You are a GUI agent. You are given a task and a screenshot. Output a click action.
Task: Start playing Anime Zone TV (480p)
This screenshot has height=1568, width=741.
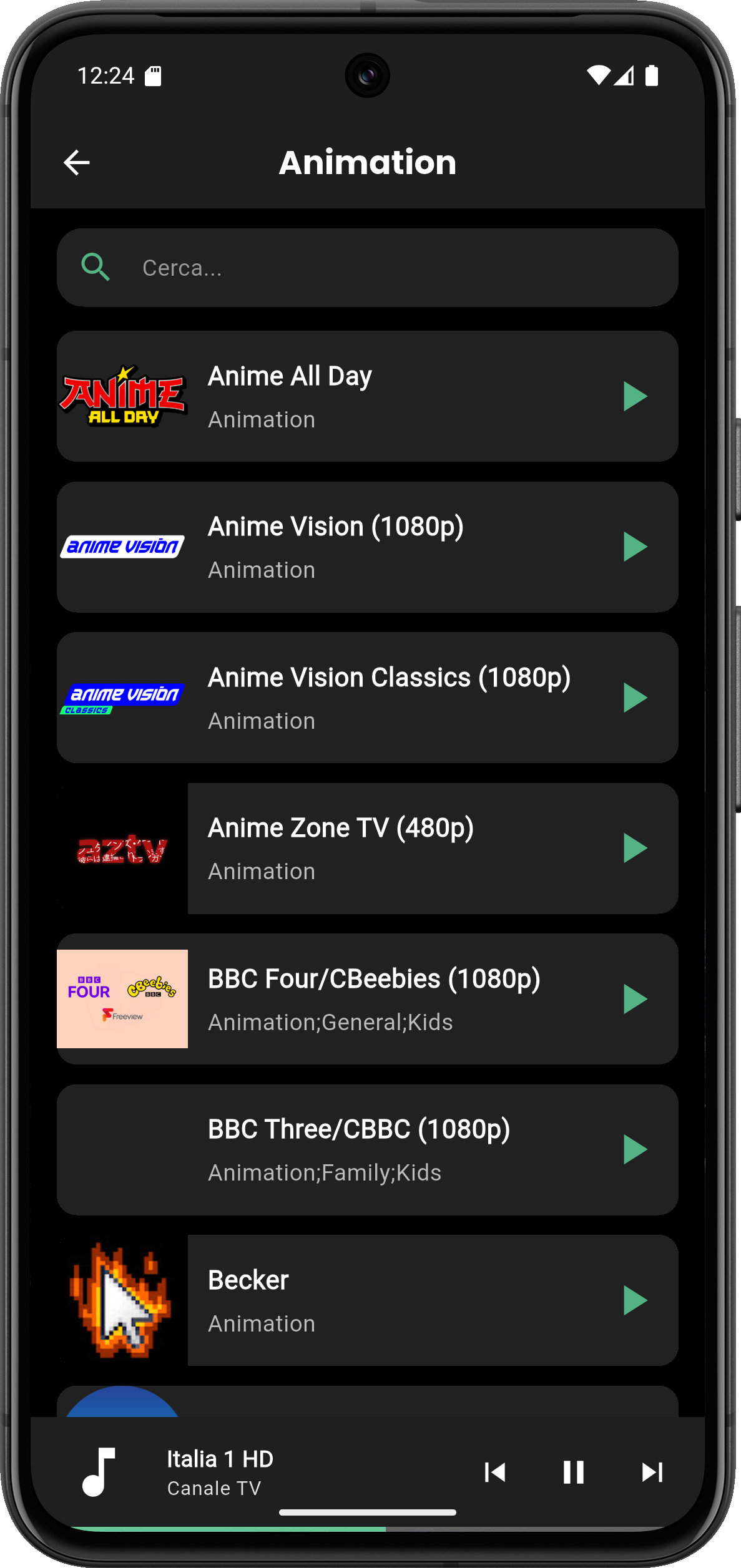[635, 849]
